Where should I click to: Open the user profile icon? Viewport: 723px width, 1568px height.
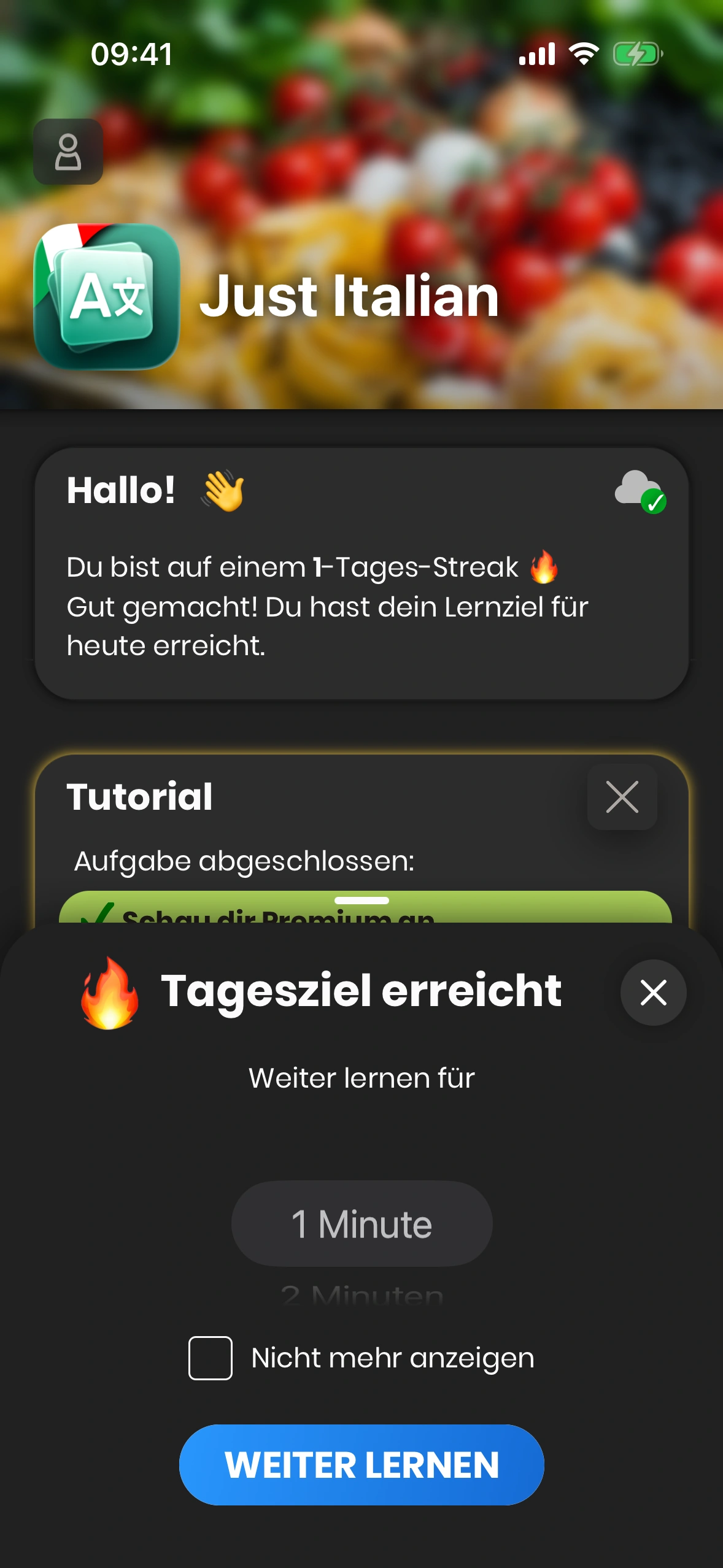tap(68, 152)
